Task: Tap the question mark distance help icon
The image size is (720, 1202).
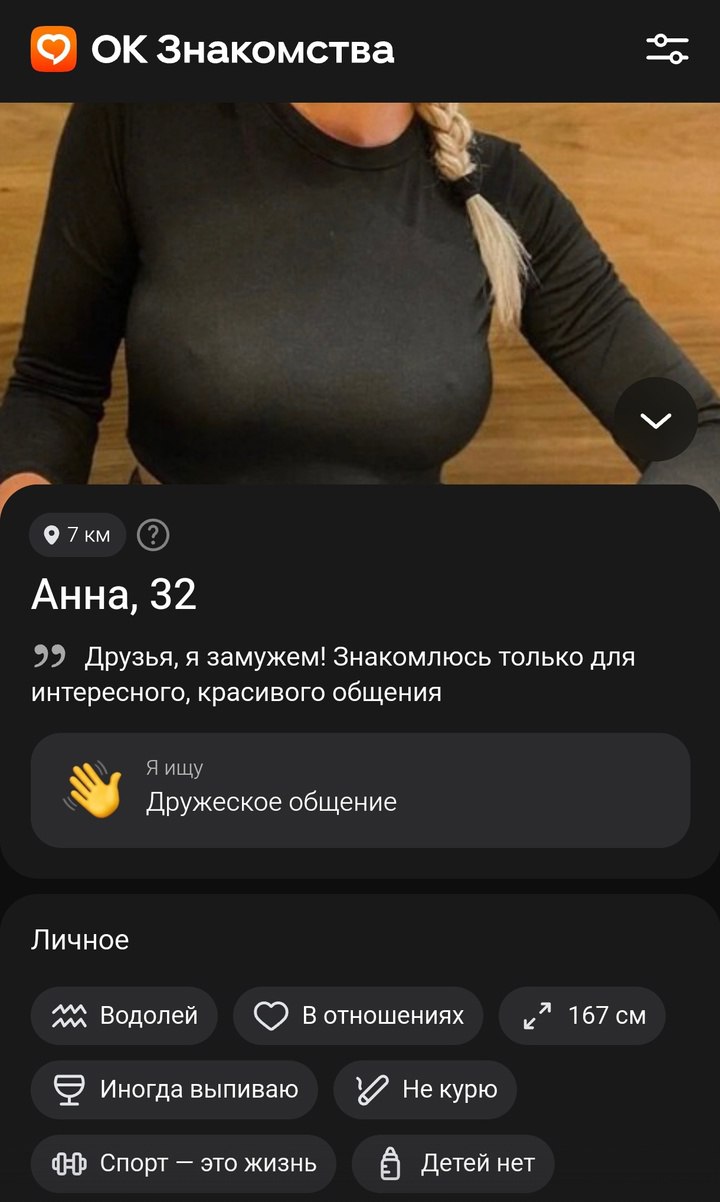Action: coord(153,535)
